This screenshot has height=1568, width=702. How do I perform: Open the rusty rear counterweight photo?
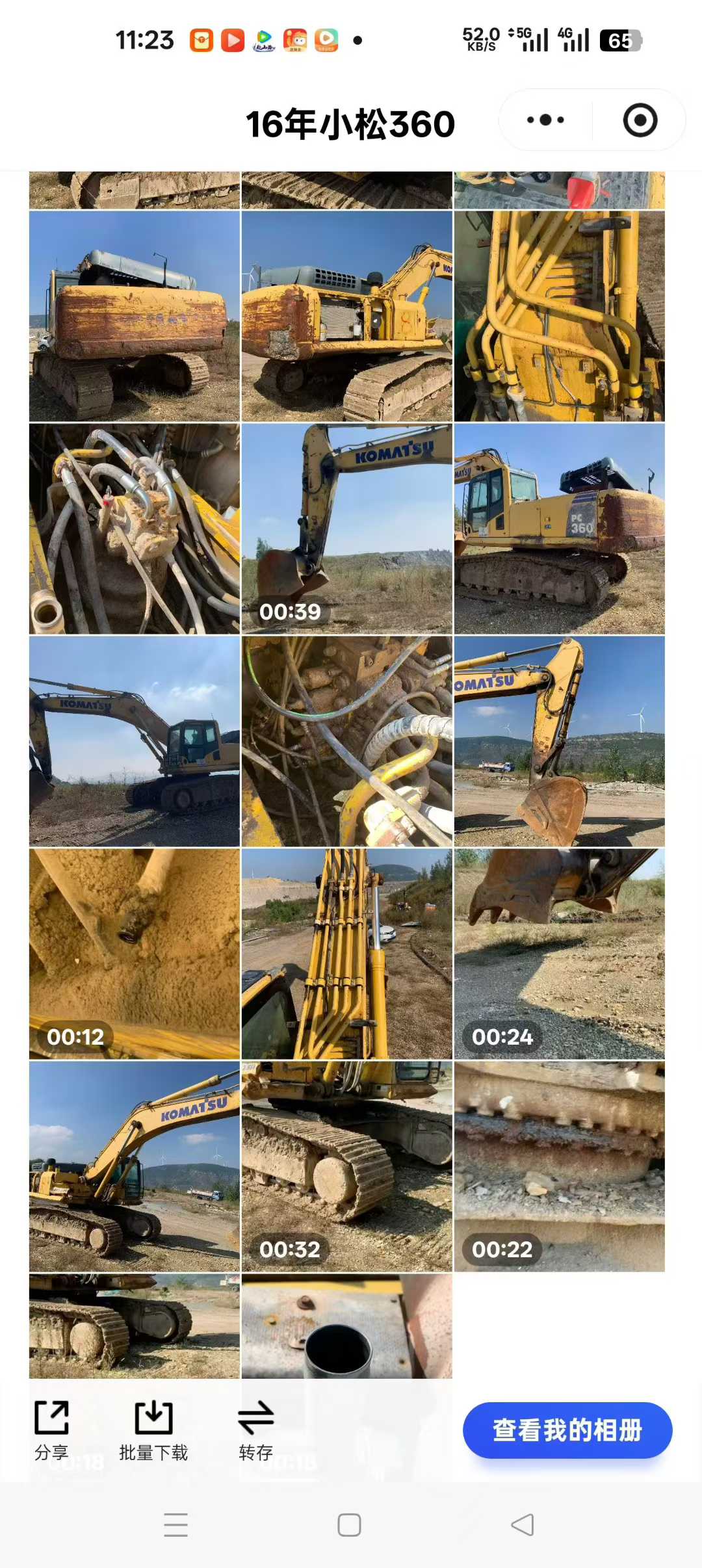tap(134, 316)
